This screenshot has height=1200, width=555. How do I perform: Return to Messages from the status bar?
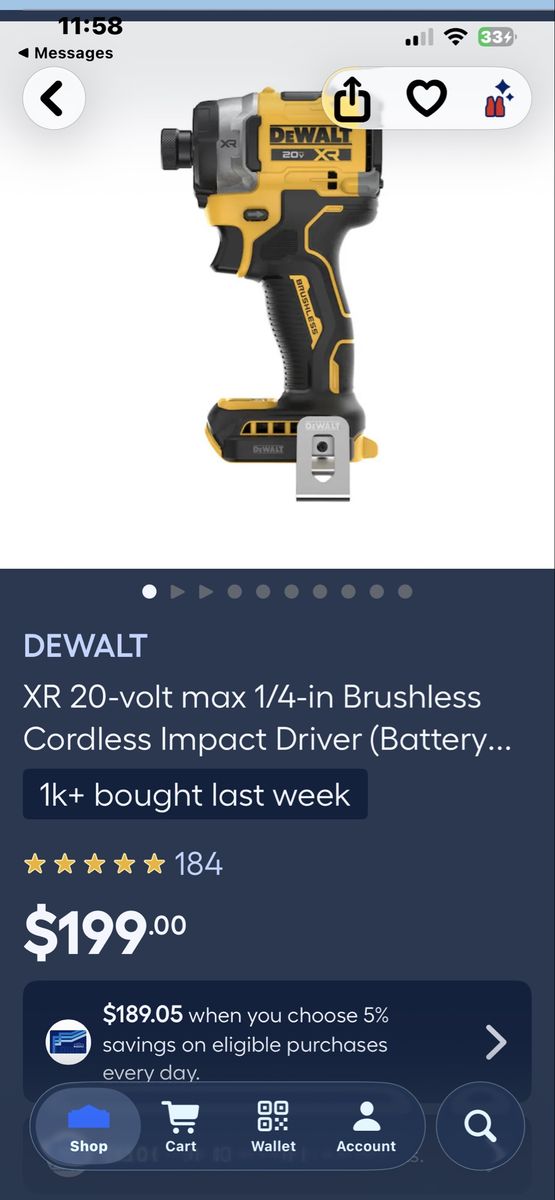66,53
